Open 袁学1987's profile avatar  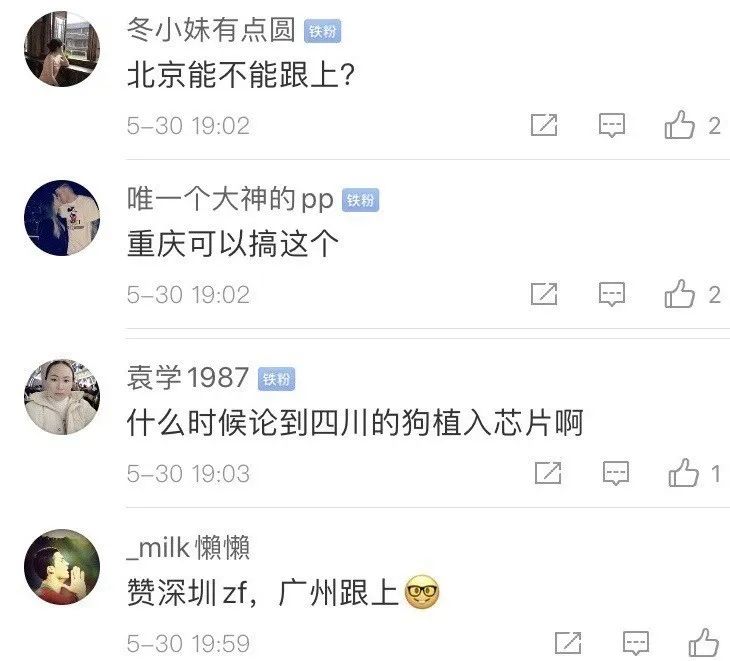[x=62, y=396]
